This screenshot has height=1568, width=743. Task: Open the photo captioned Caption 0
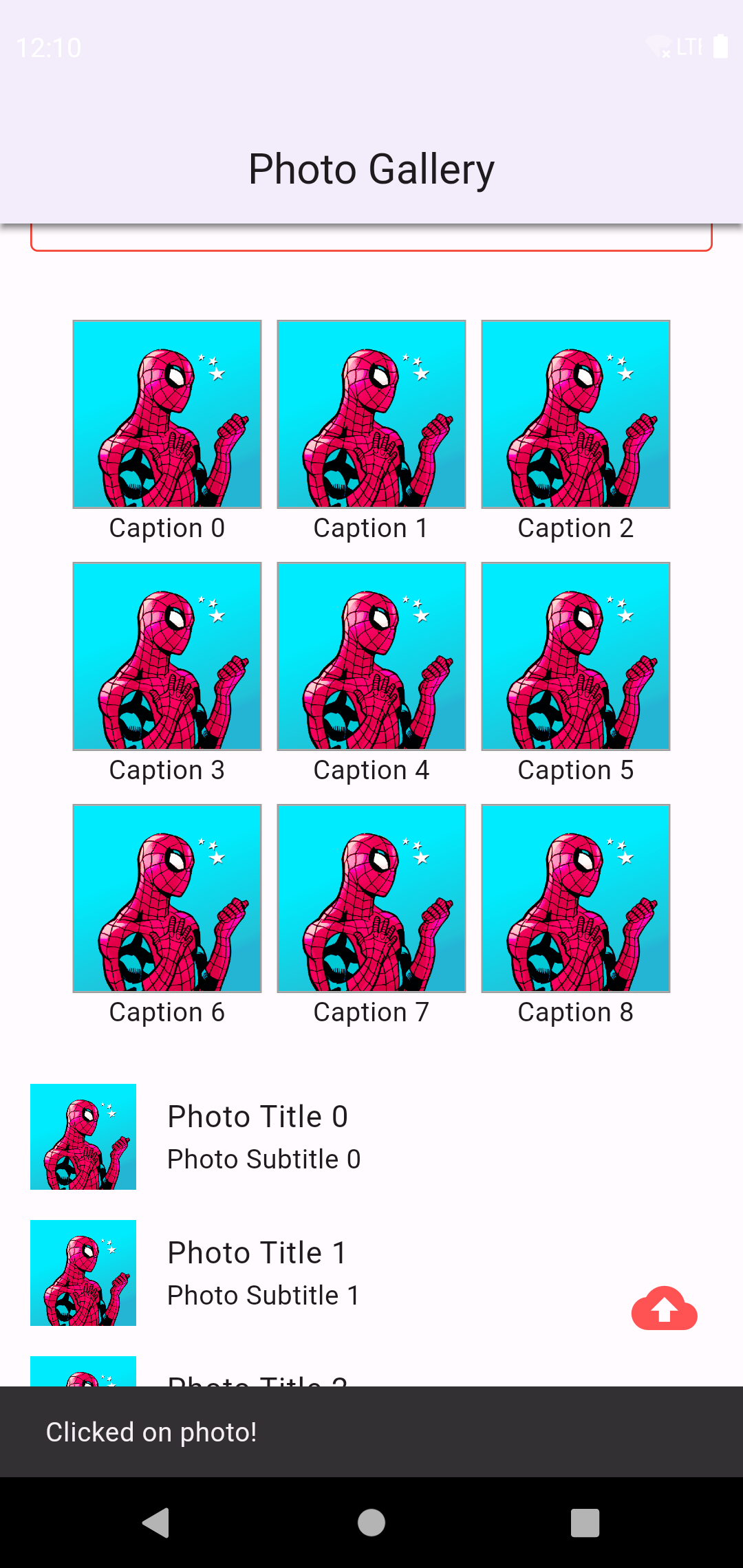click(x=167, y=415)
